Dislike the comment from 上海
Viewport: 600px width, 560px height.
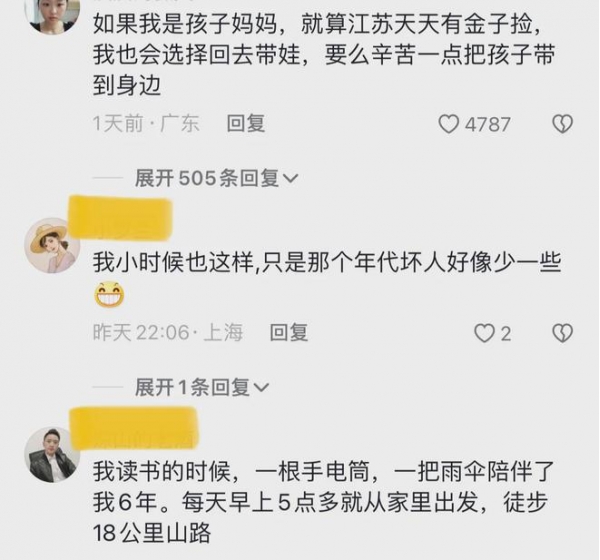562,333
